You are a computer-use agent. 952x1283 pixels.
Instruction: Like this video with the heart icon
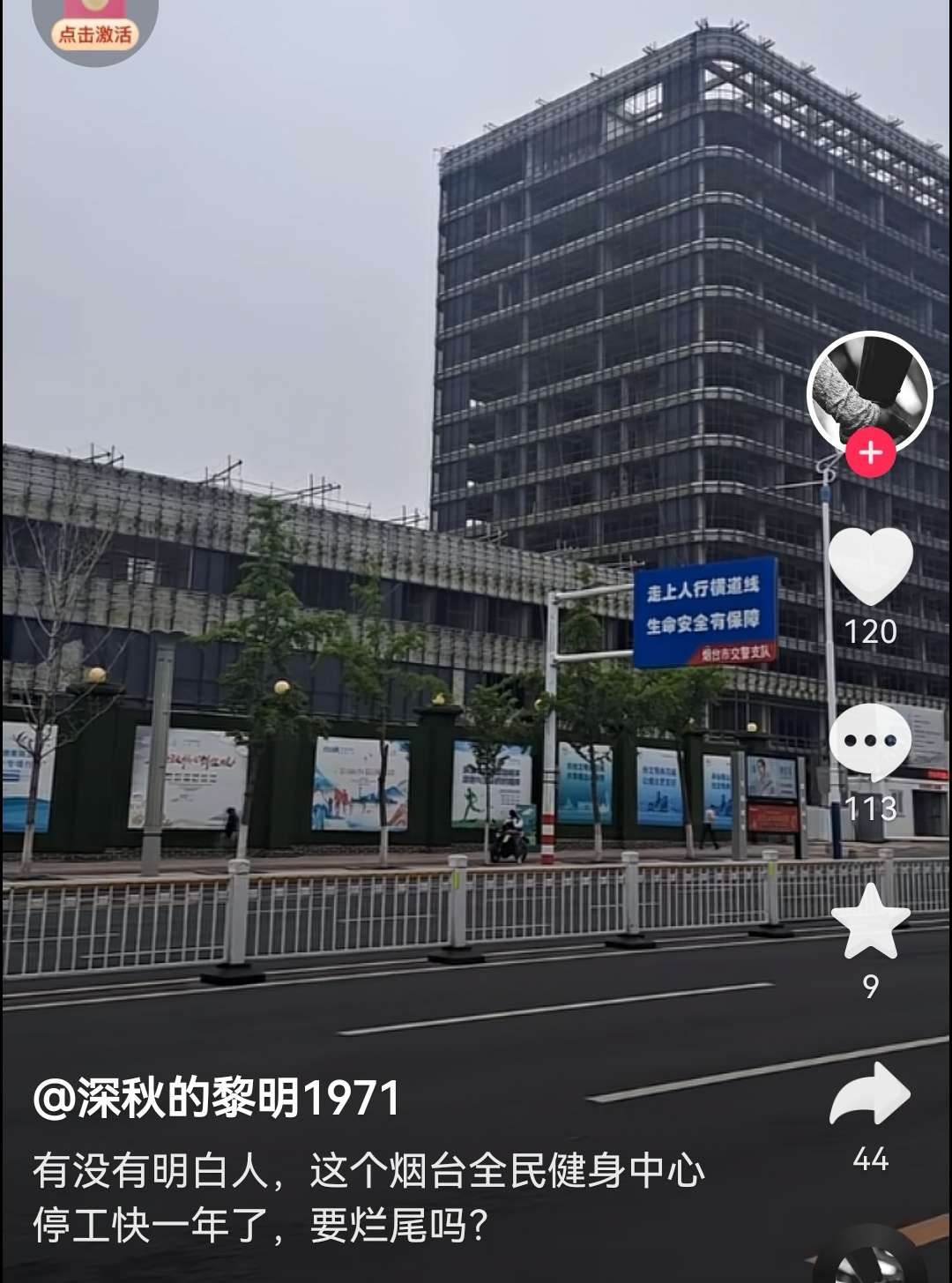tap(870, 566)
